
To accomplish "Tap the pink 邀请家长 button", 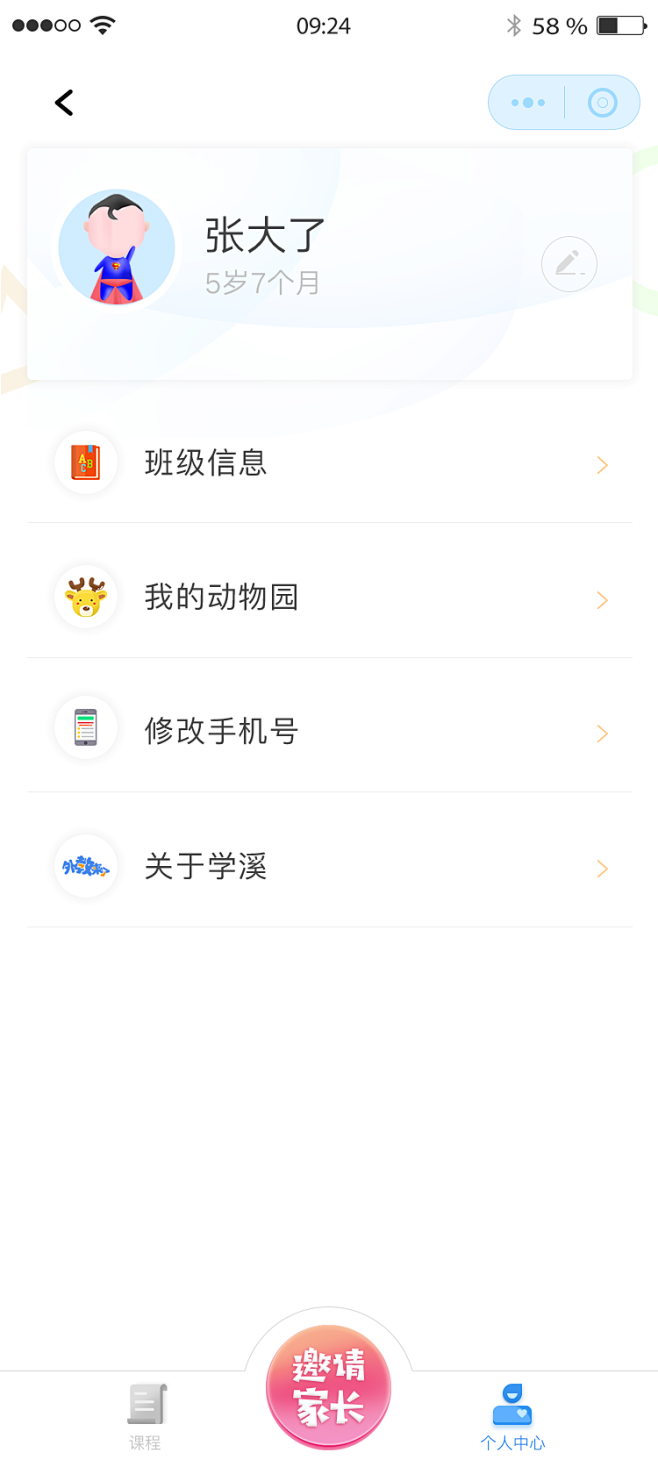I will pos(328,1386).
